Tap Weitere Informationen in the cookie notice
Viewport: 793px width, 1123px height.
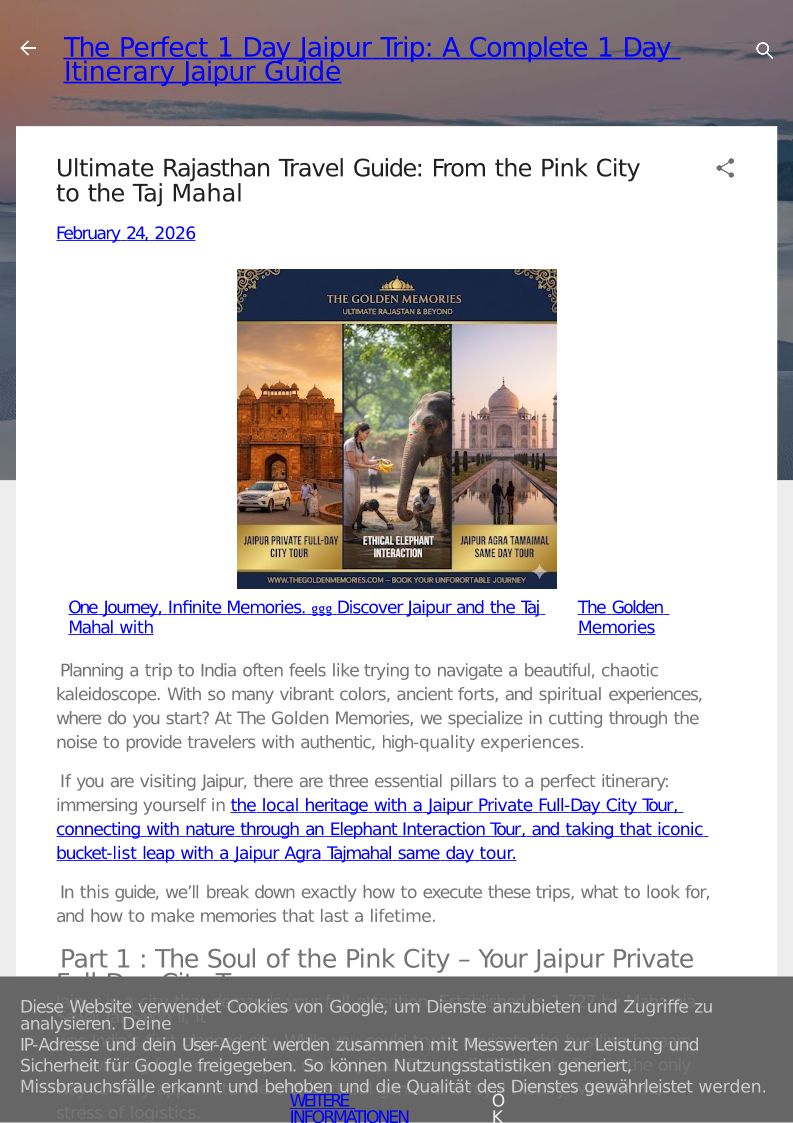coord(349,1108)
